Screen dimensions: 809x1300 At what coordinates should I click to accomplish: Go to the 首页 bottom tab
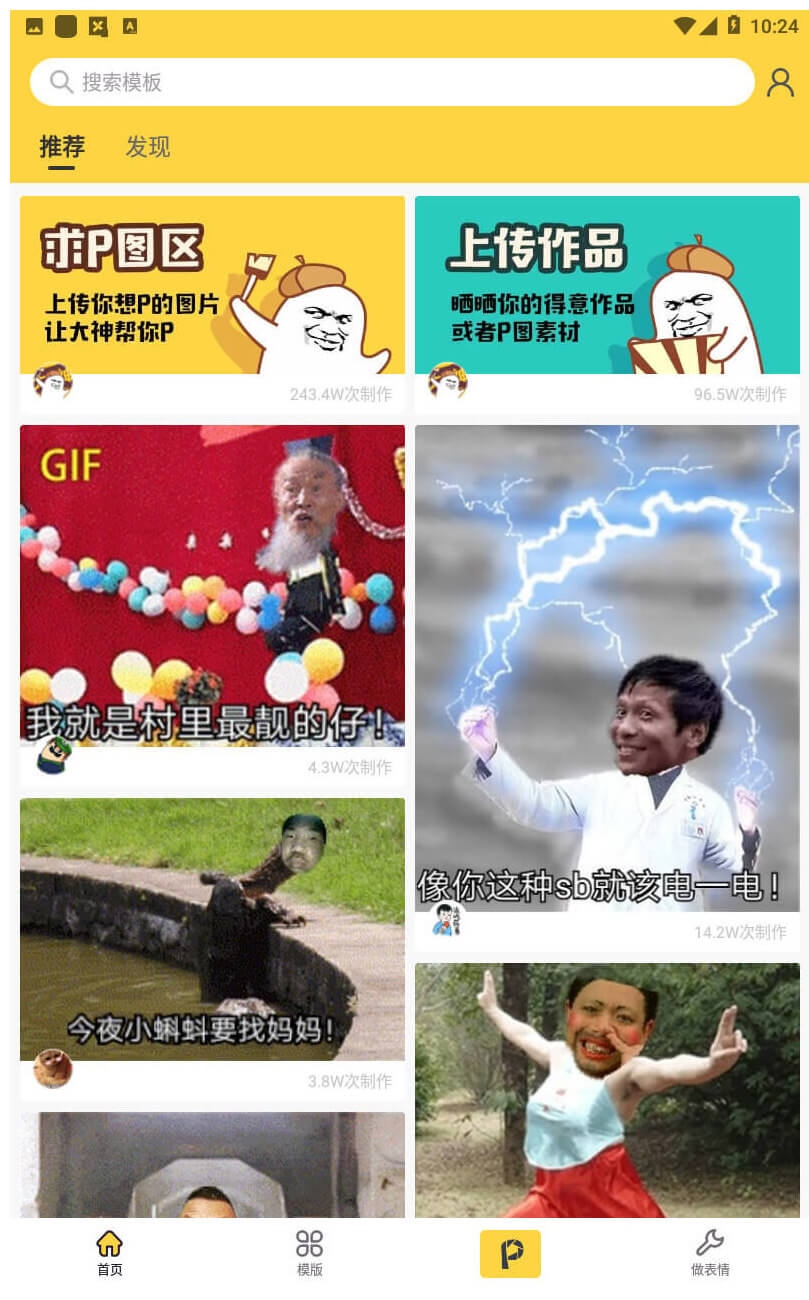pos(109,1254)
